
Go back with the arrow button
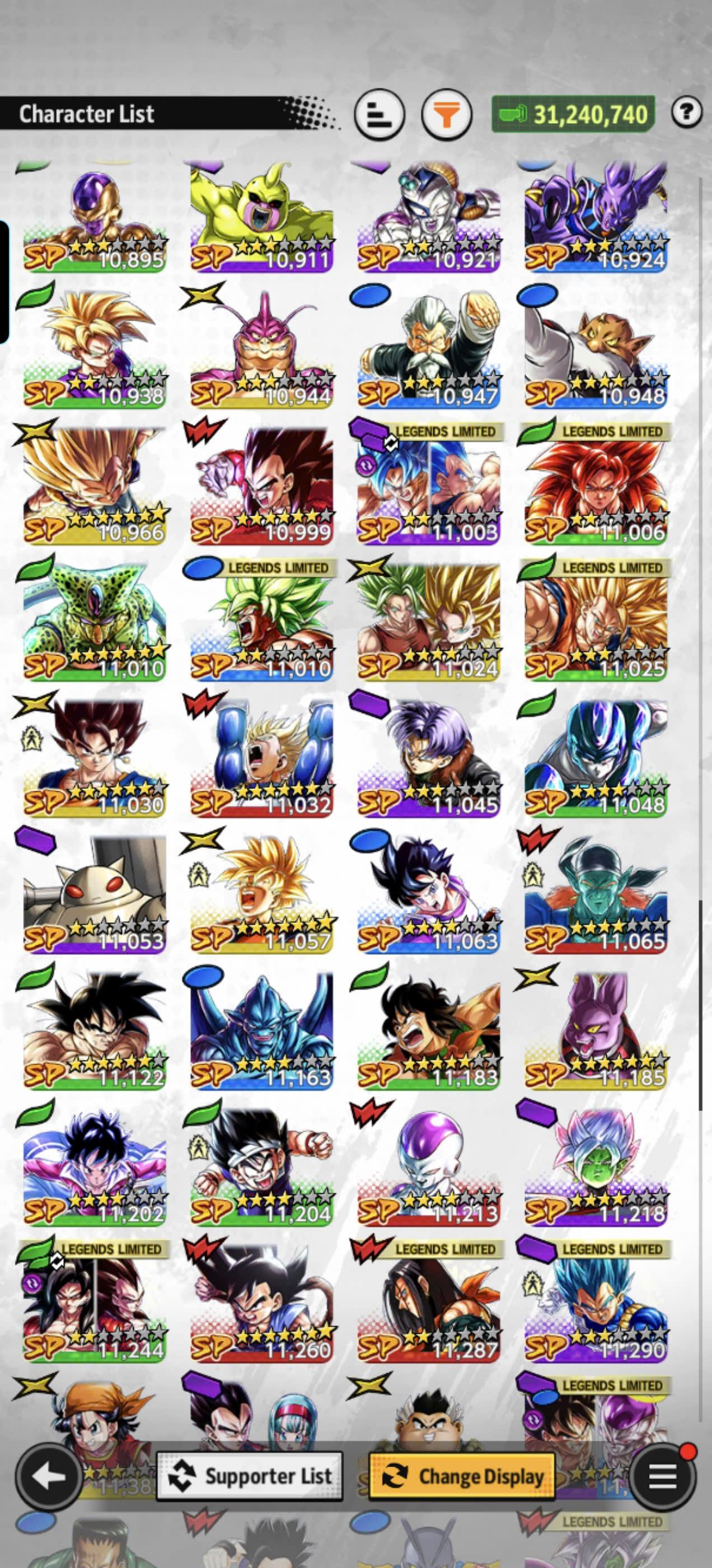[x=49, y=1476]
